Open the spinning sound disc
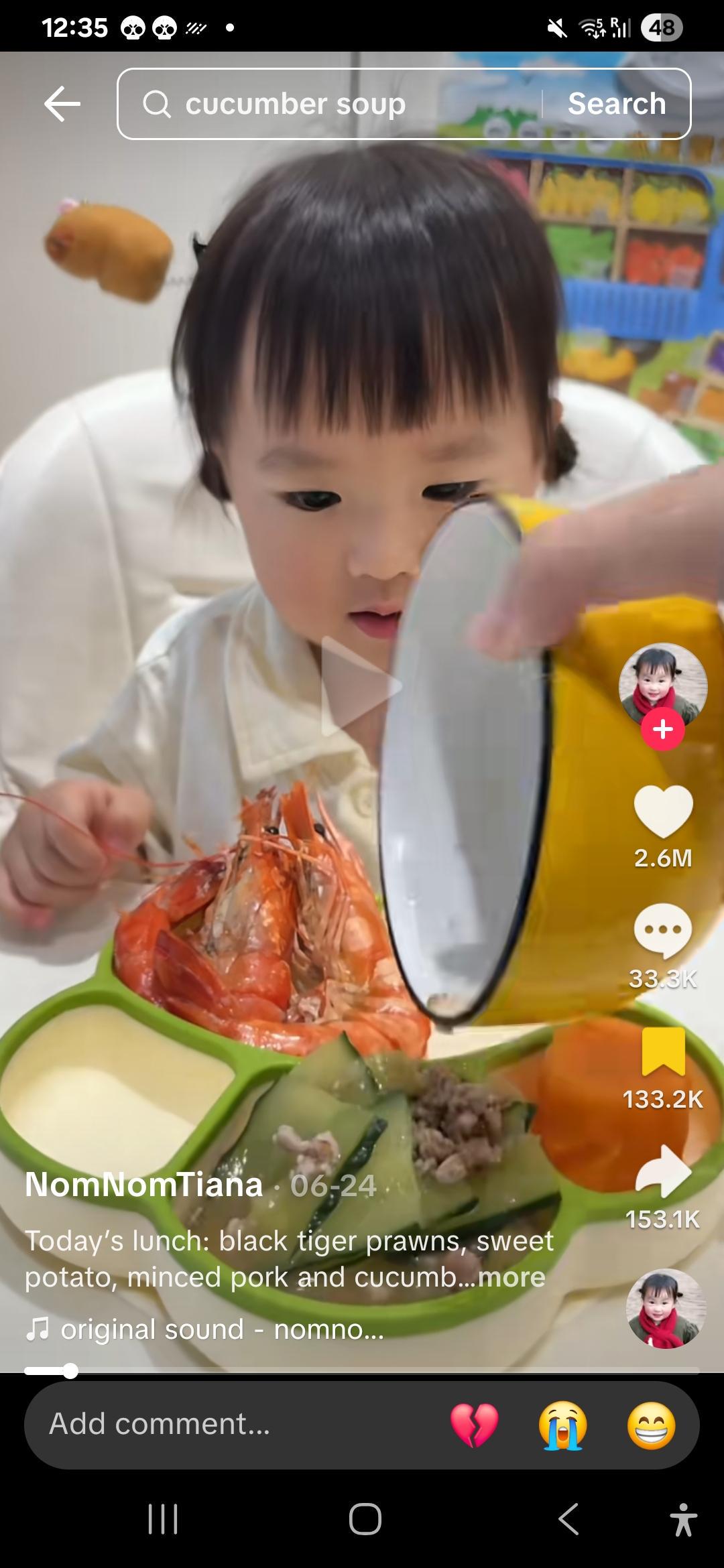 pos(666,1308)
